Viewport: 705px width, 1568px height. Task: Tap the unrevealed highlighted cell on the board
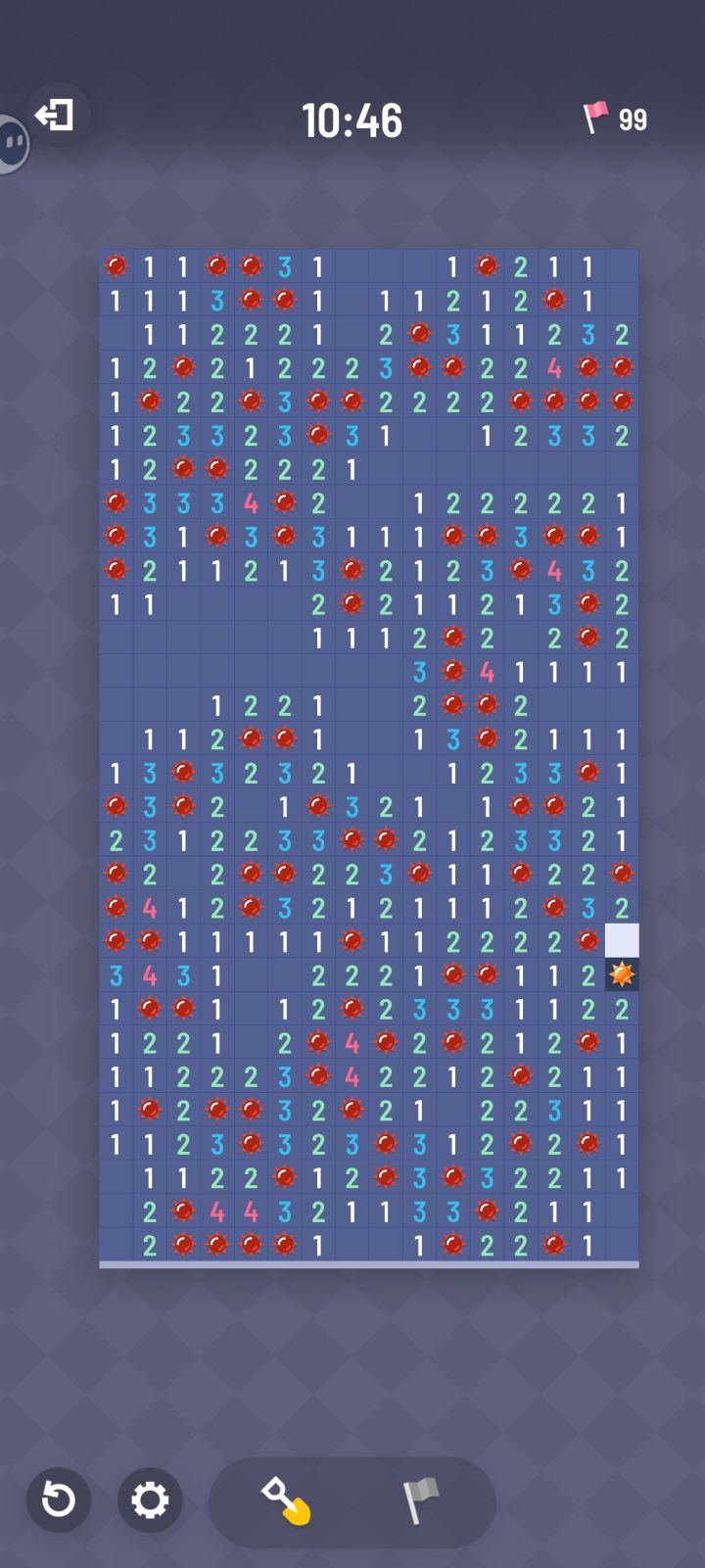tap(622, 940)
